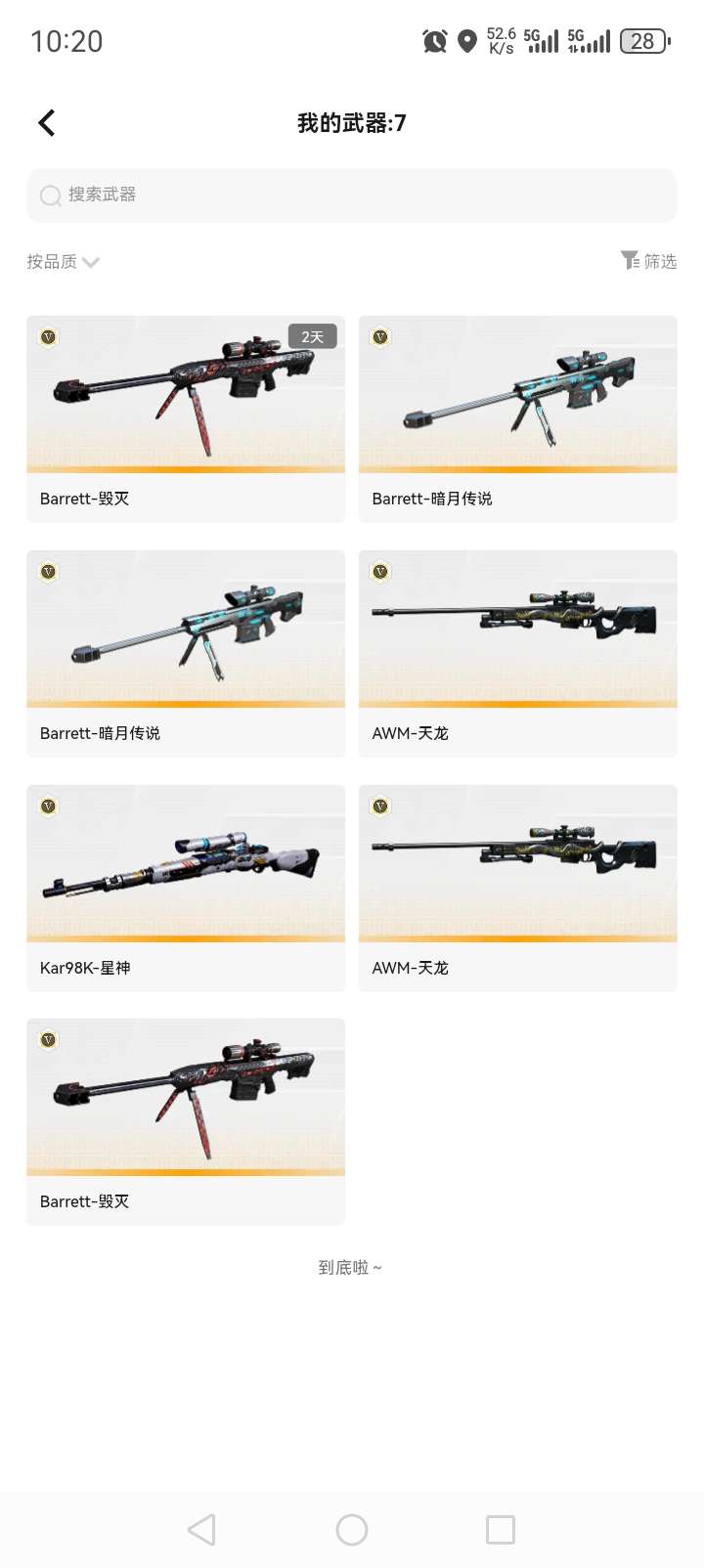This screenshot has width=704, height=1568.
Task: Select the Kar98K-星神 weapon card
Action: [186, 888]
